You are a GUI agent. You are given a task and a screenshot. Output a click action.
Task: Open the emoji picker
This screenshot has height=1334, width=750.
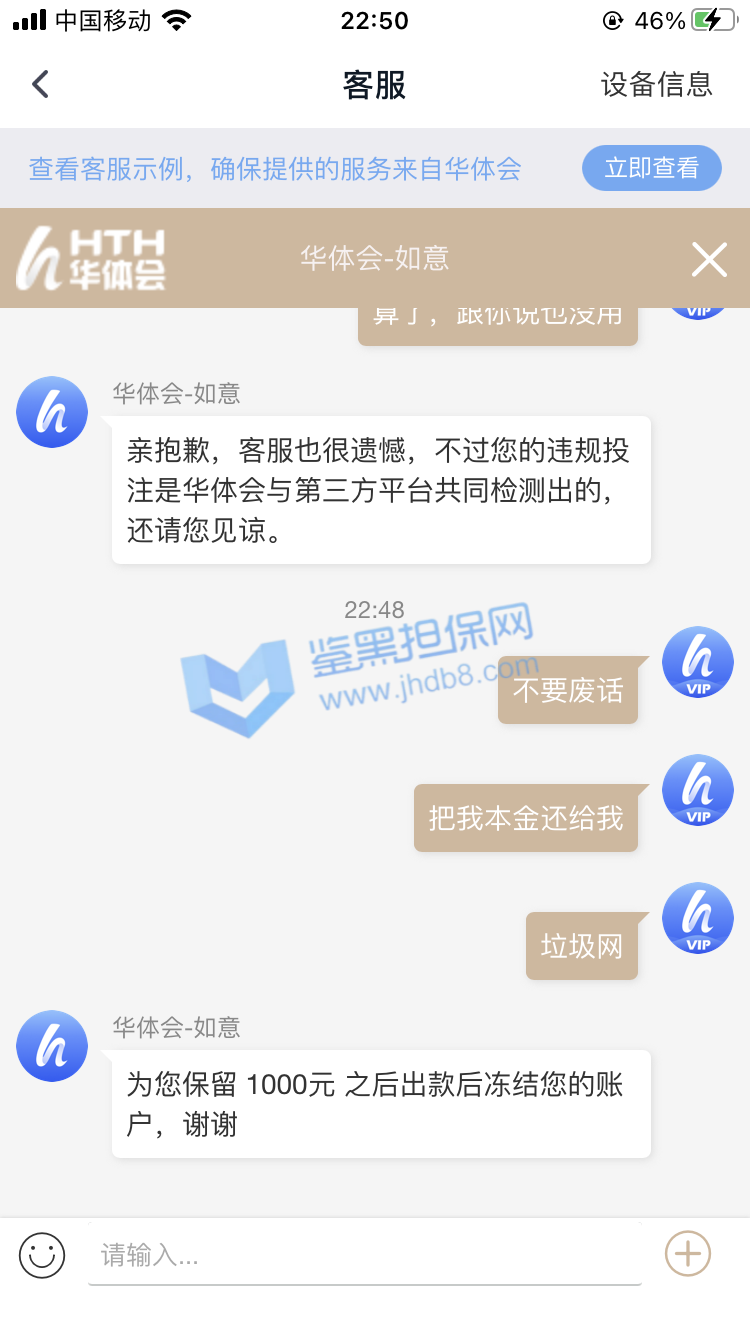(42, 1255)
